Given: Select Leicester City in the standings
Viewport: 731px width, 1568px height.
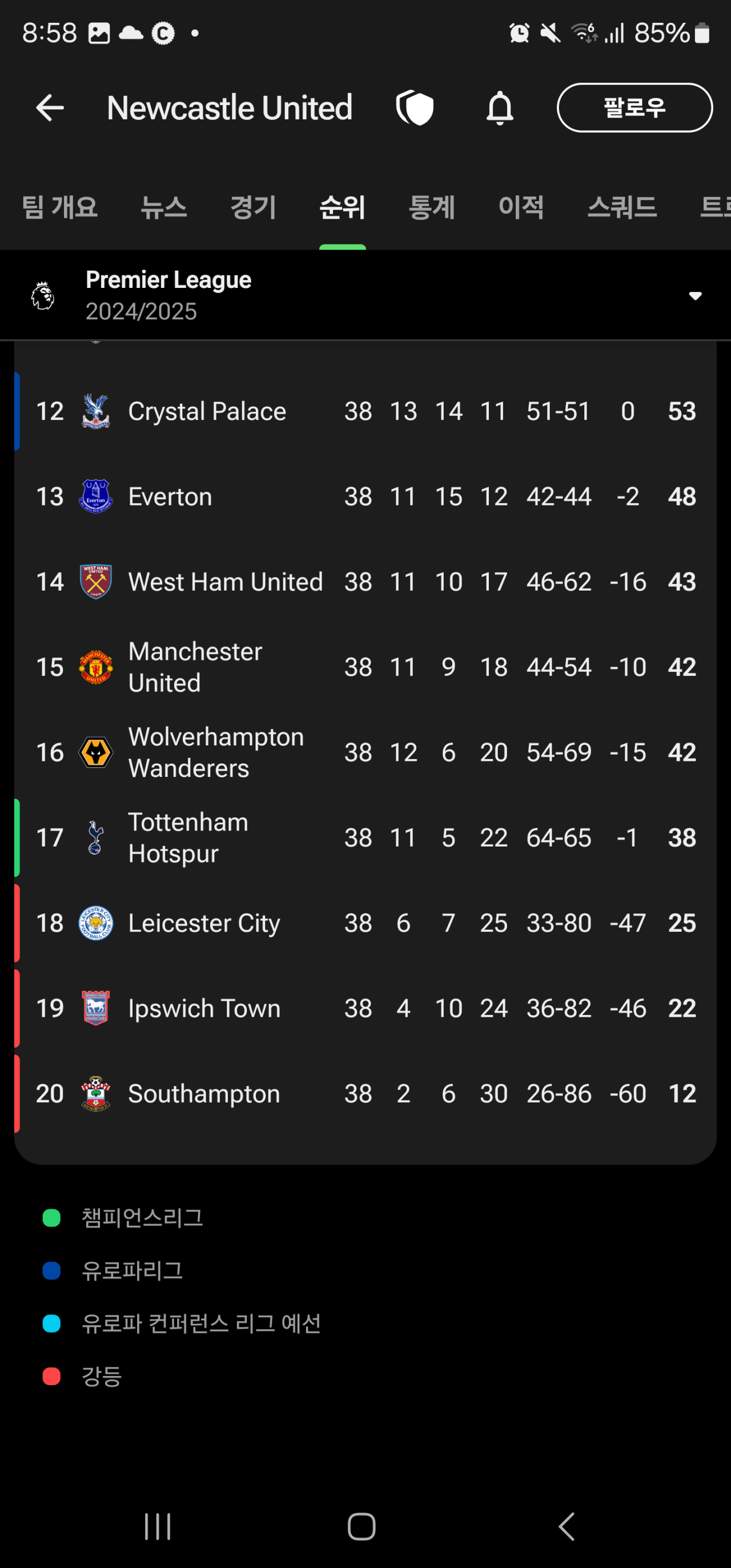Looking at the screenshot, I should click(365, 923).
